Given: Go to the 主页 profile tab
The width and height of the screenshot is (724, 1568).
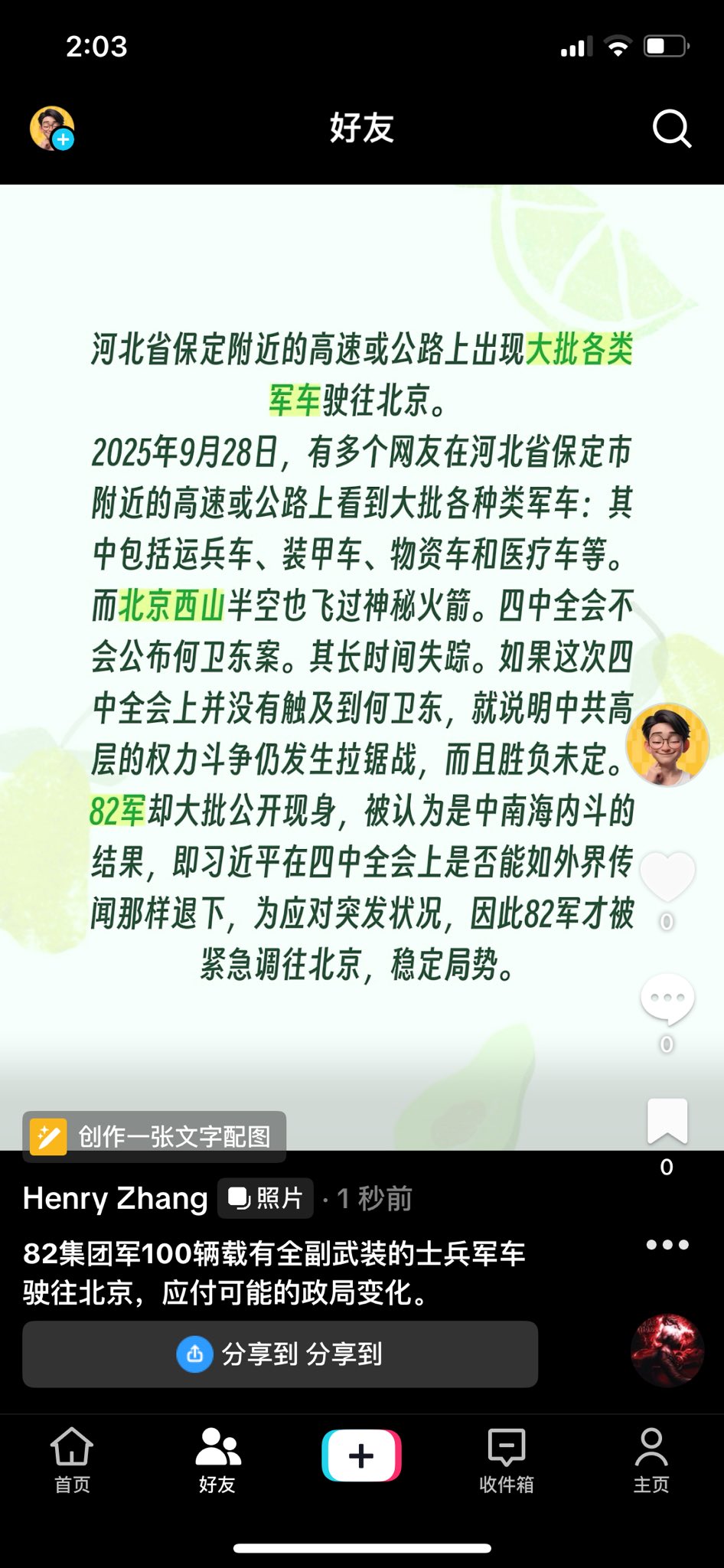Looking at the screenshot, I should [x=651, y=1459].
